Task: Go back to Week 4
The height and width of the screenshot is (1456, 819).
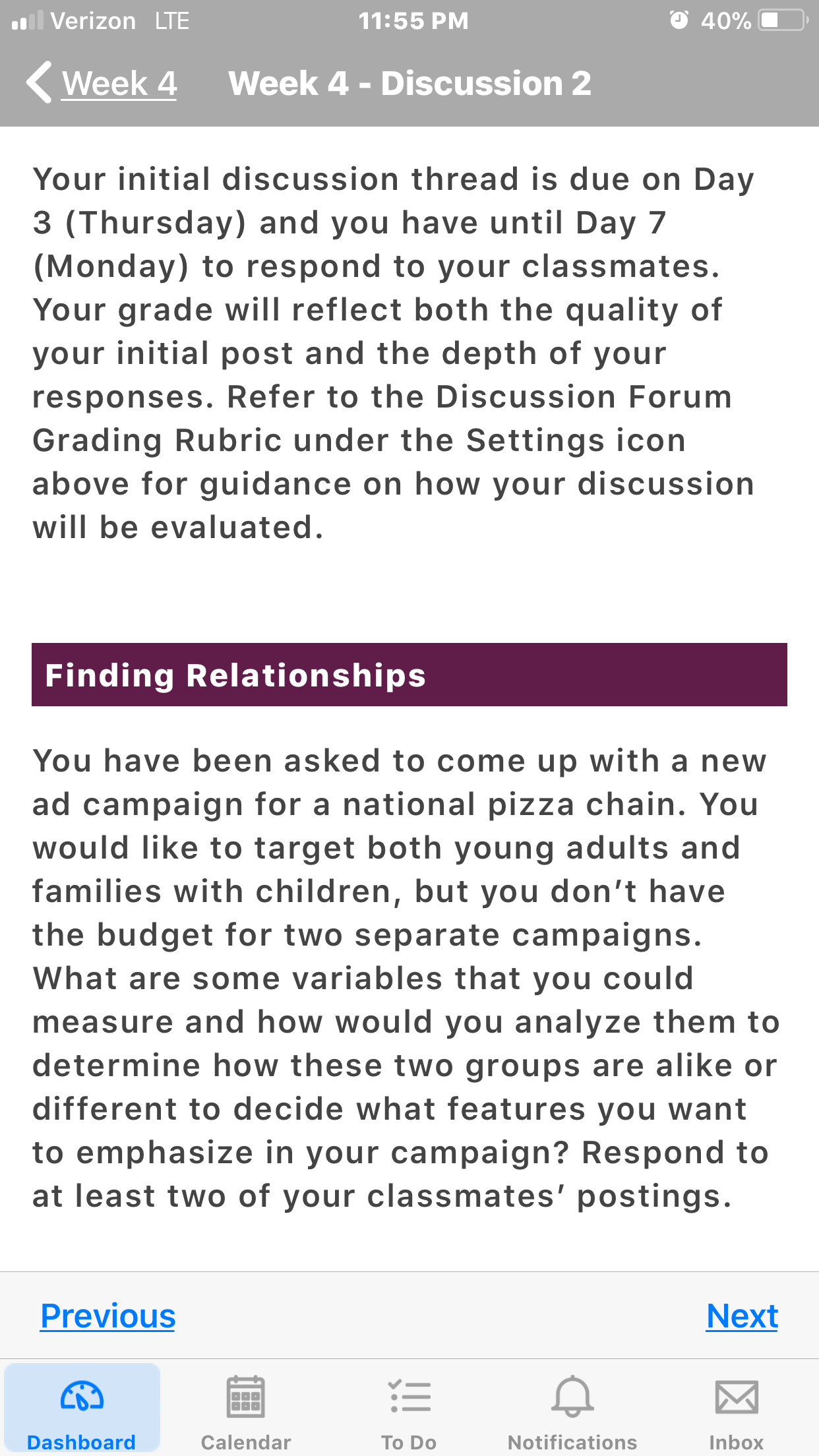Action: [x=102, y=83]
